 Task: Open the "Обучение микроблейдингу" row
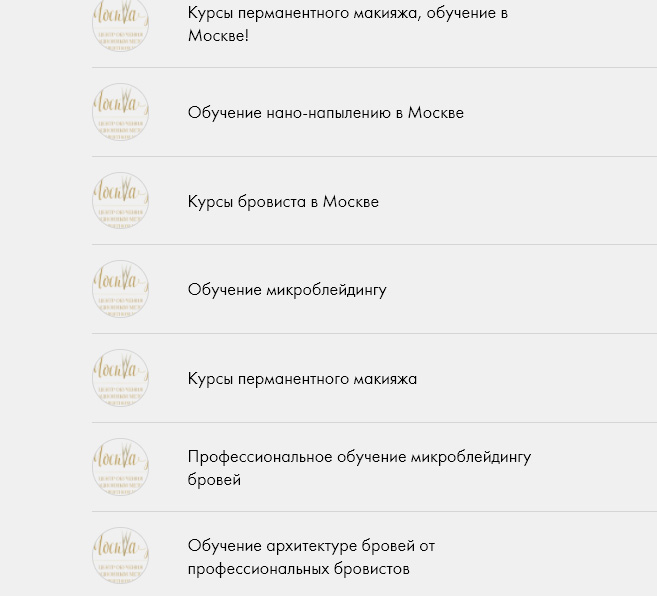287,290
